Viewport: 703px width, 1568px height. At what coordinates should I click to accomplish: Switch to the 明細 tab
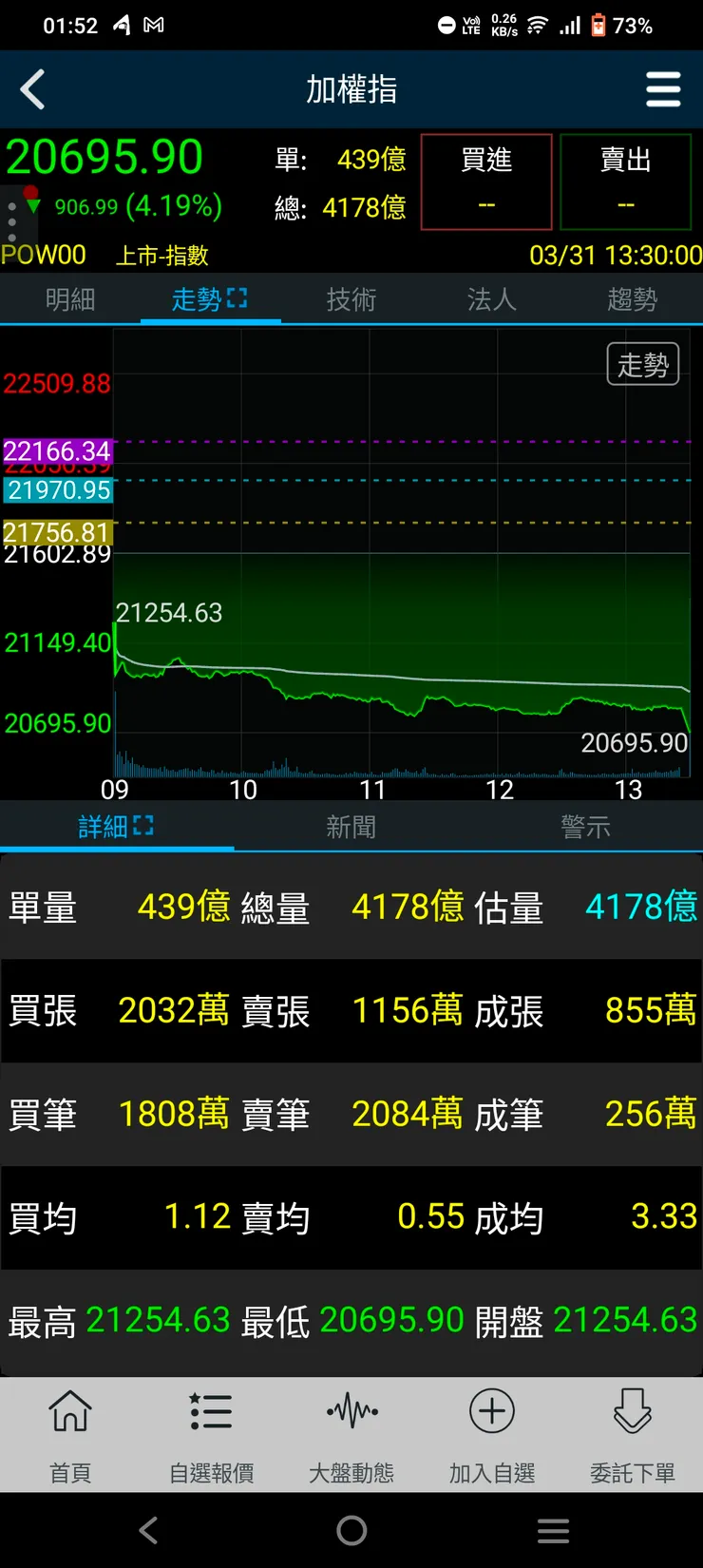coord(70,300)
